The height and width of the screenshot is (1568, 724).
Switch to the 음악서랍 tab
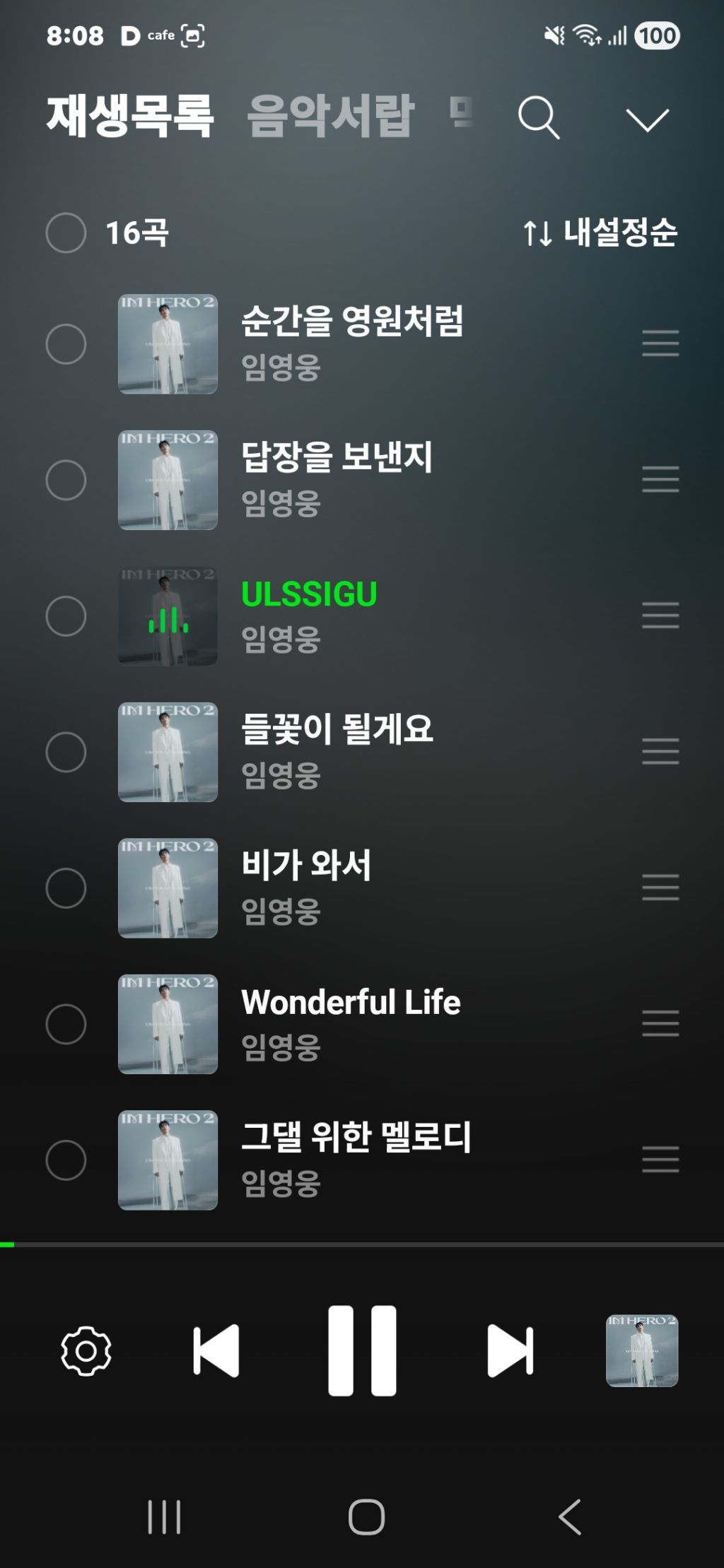point(330,115)
